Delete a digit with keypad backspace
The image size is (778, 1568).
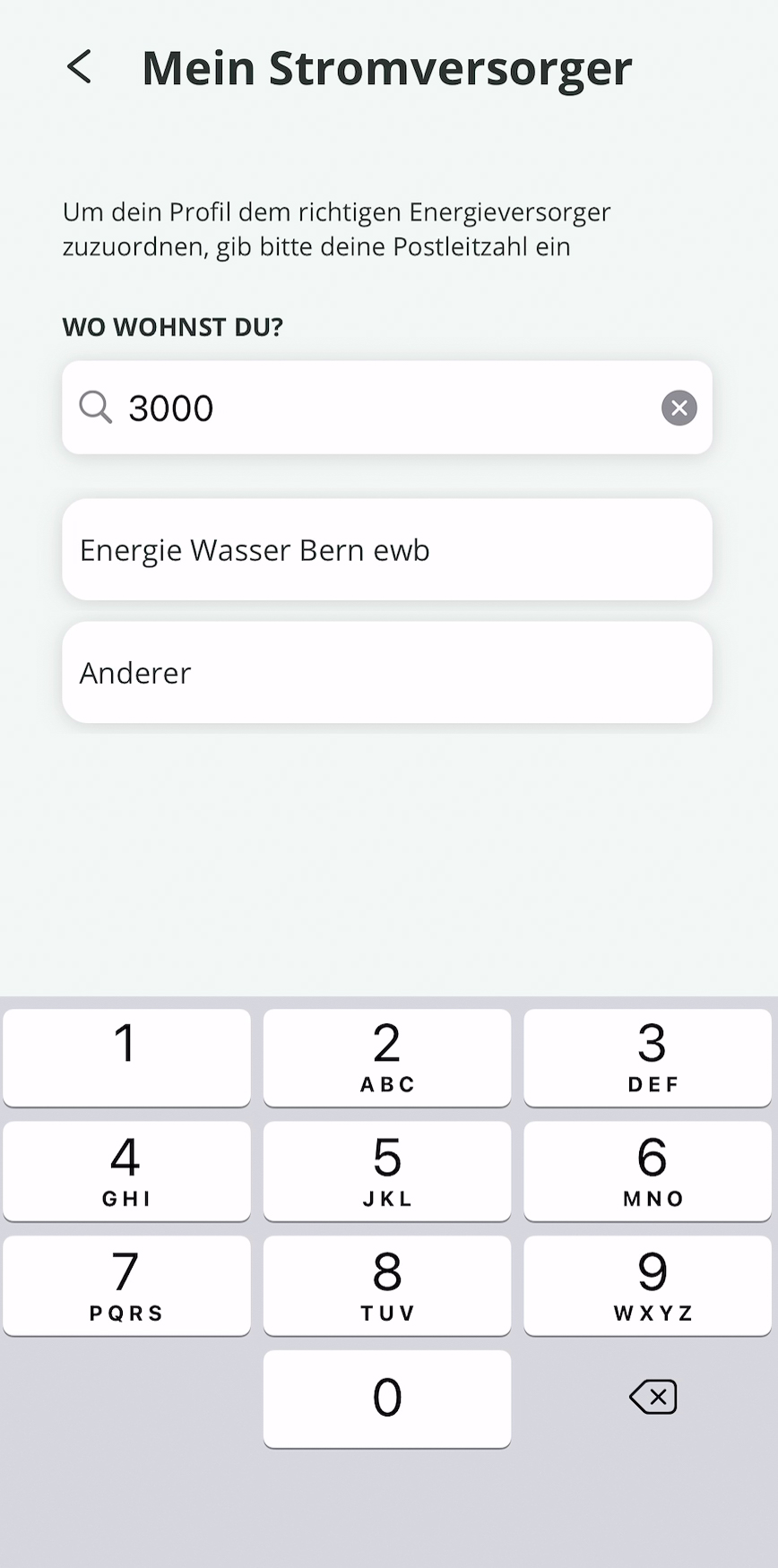tap(653, 1397)
